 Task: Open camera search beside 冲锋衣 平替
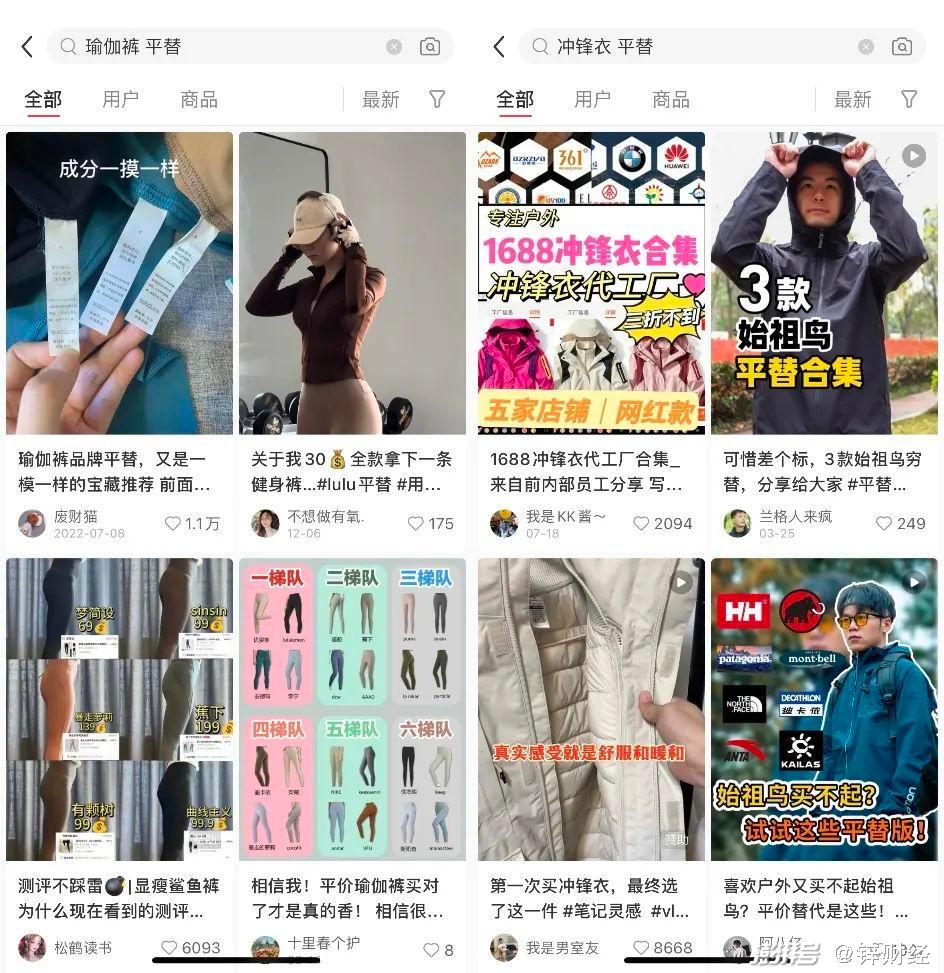[901, 47]
